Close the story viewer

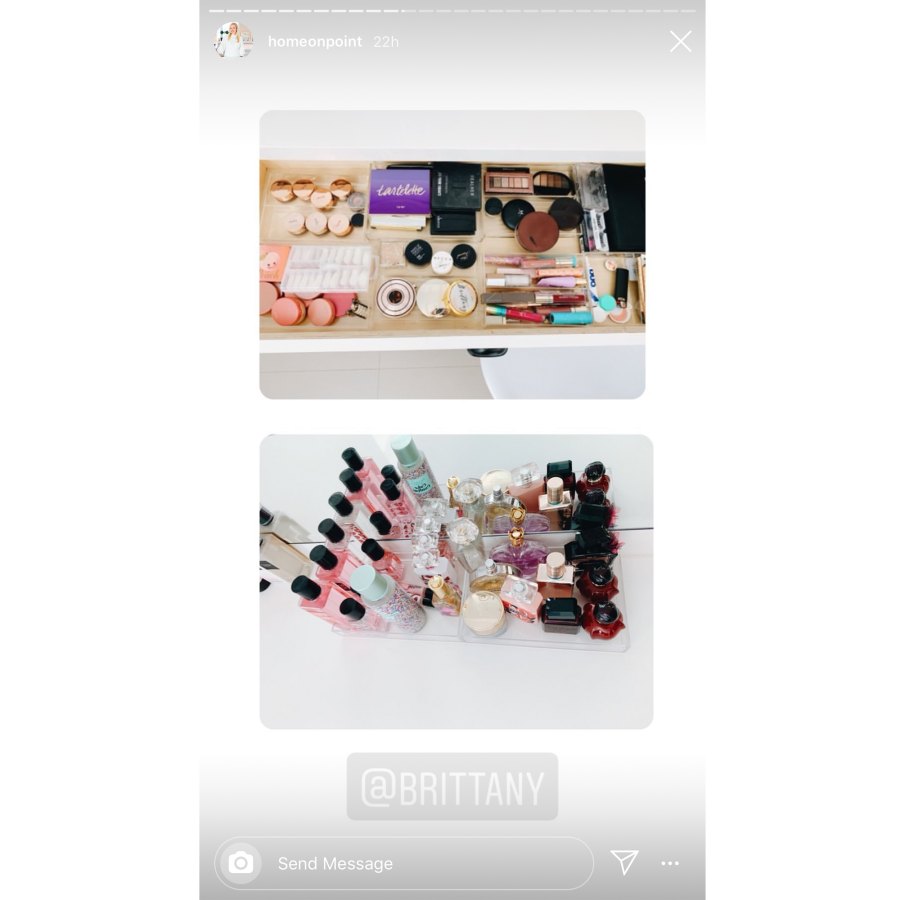[680, 41]
